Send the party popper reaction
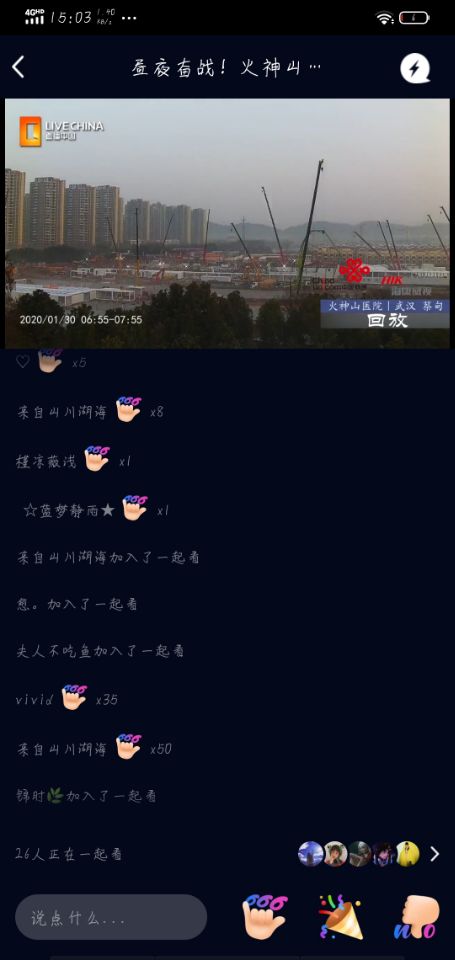Screen dimensions: 455x960 (340, 917)
